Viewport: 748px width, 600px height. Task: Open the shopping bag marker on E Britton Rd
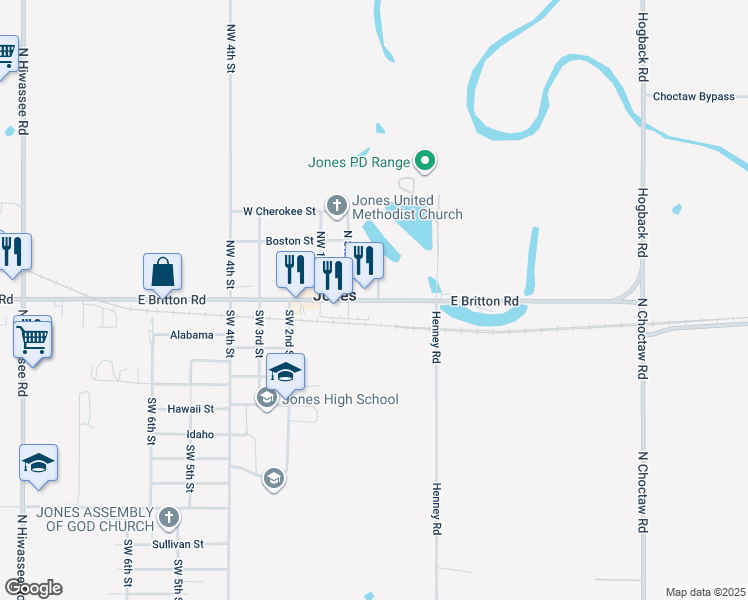pos(162,272)
